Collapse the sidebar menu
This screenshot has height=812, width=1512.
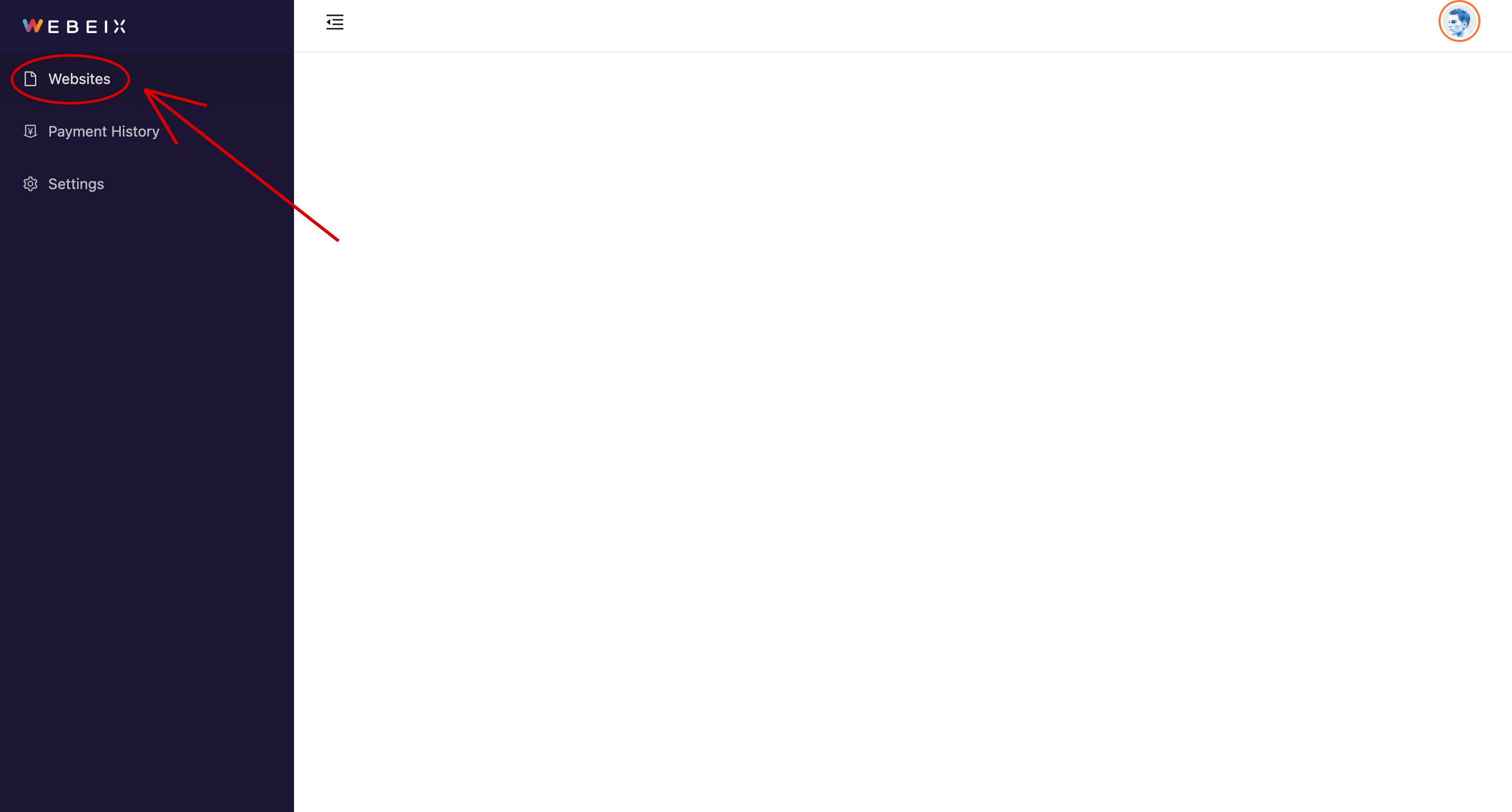pyautogui.click(x=334, y=22)
